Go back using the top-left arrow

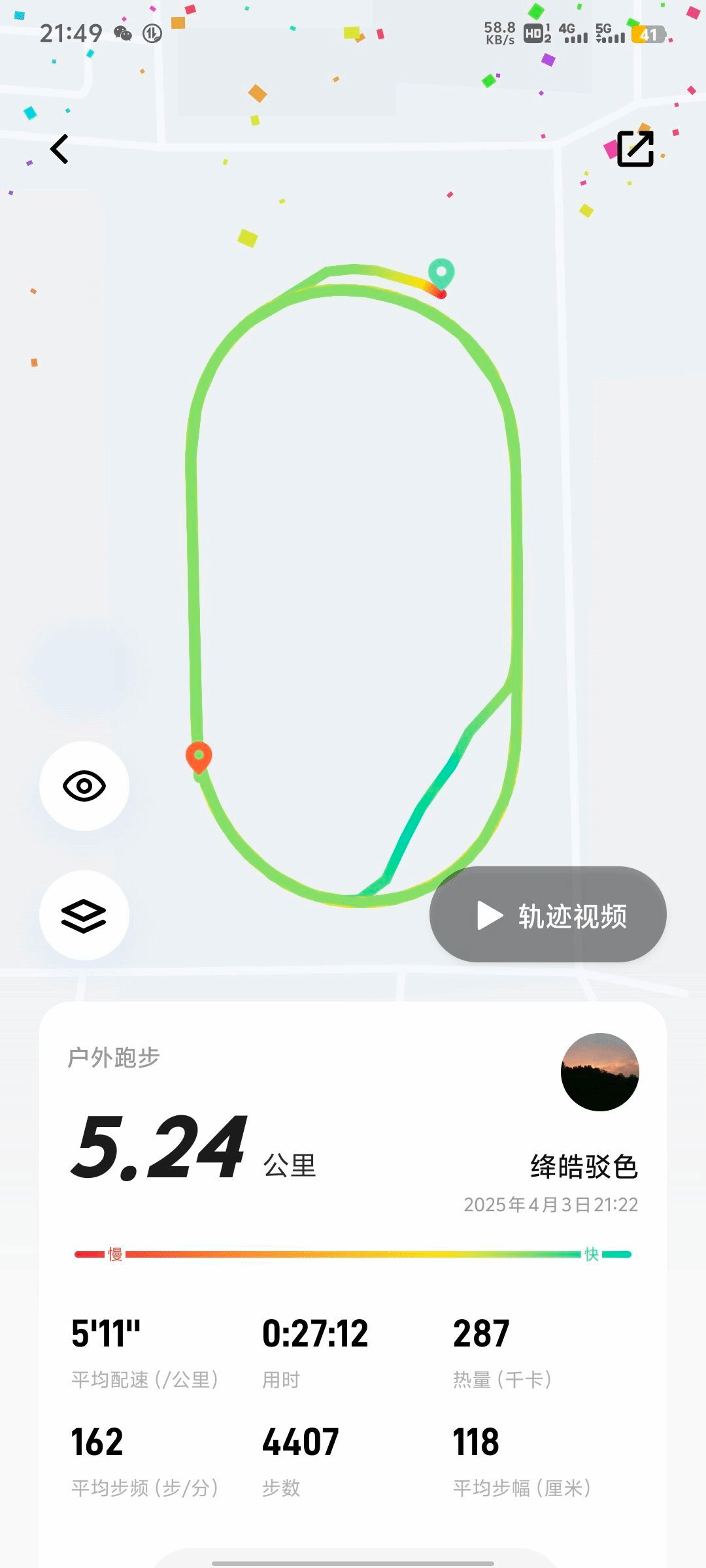(59, 149)
